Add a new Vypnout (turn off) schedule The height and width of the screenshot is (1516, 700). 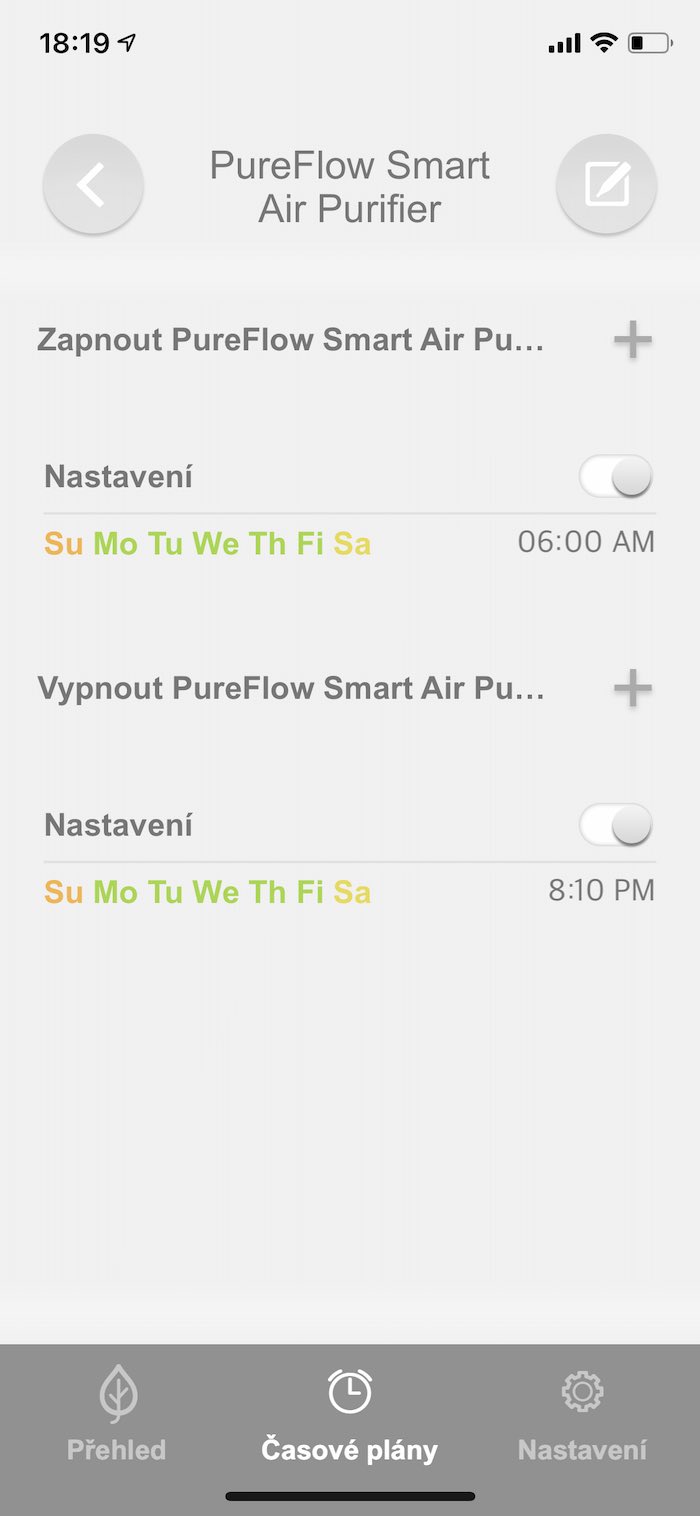(632, 689)
